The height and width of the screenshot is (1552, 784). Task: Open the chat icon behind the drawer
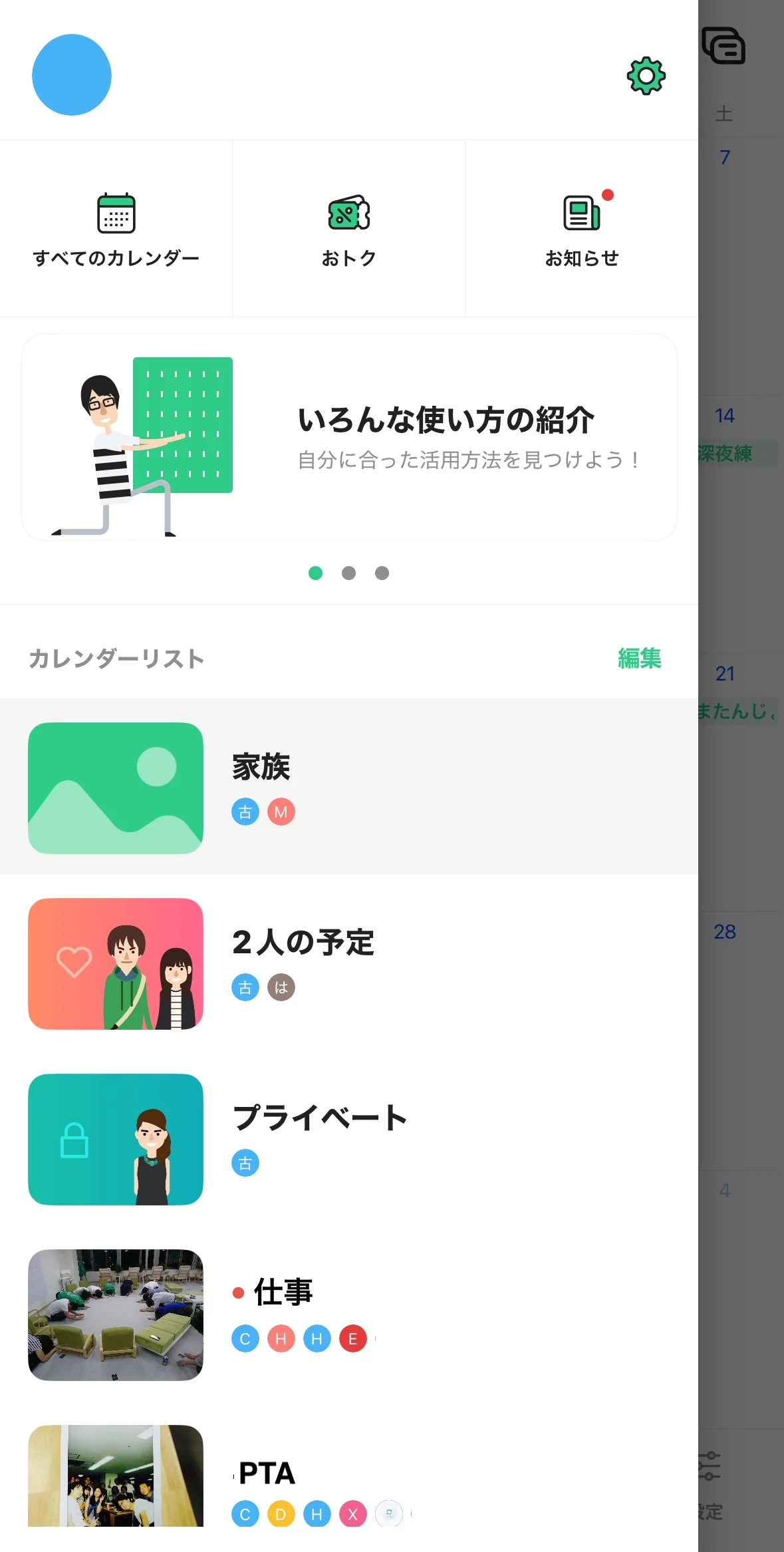(x=723, y=46)
